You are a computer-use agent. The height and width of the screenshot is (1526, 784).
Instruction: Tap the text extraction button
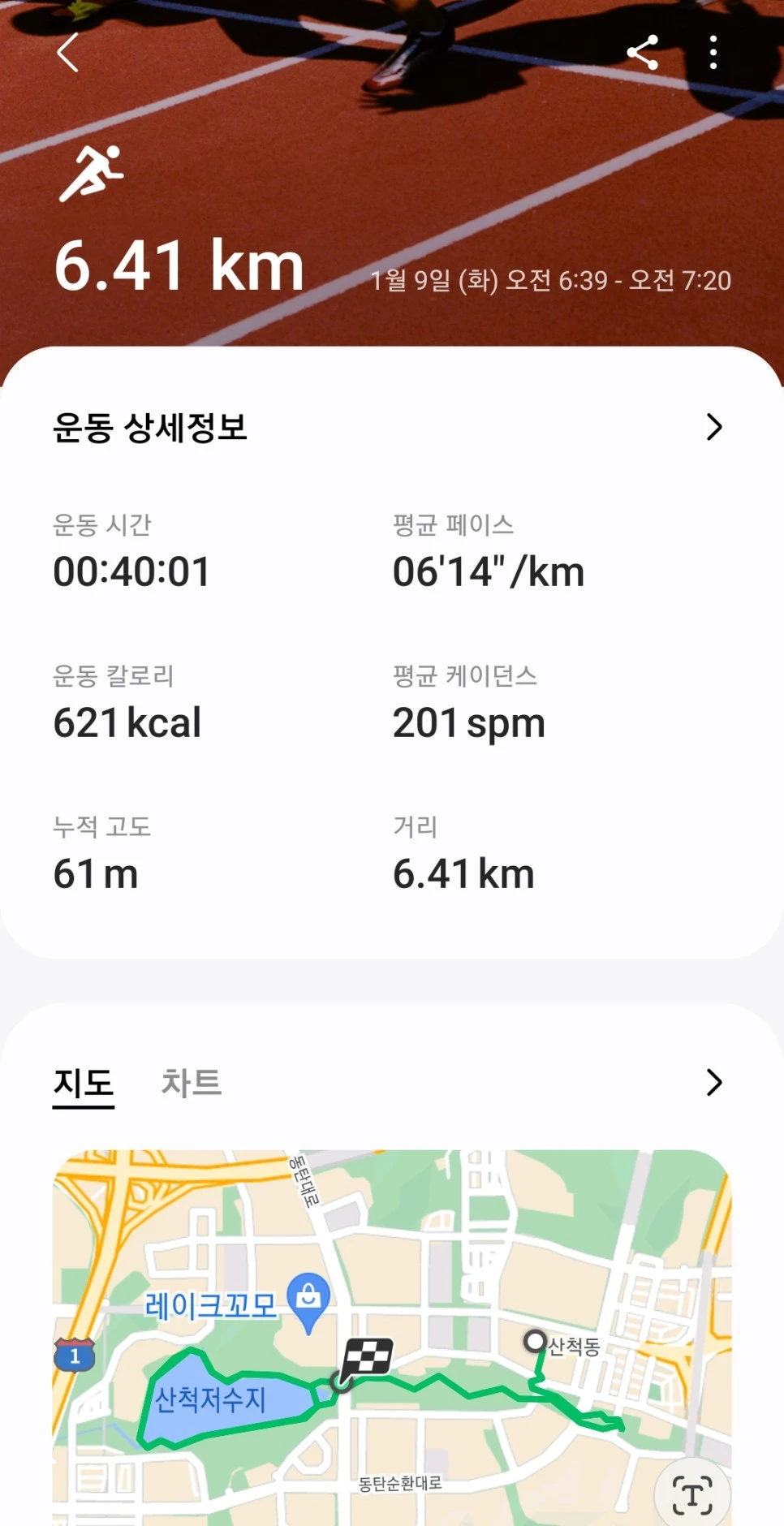tap(692, 1494)
